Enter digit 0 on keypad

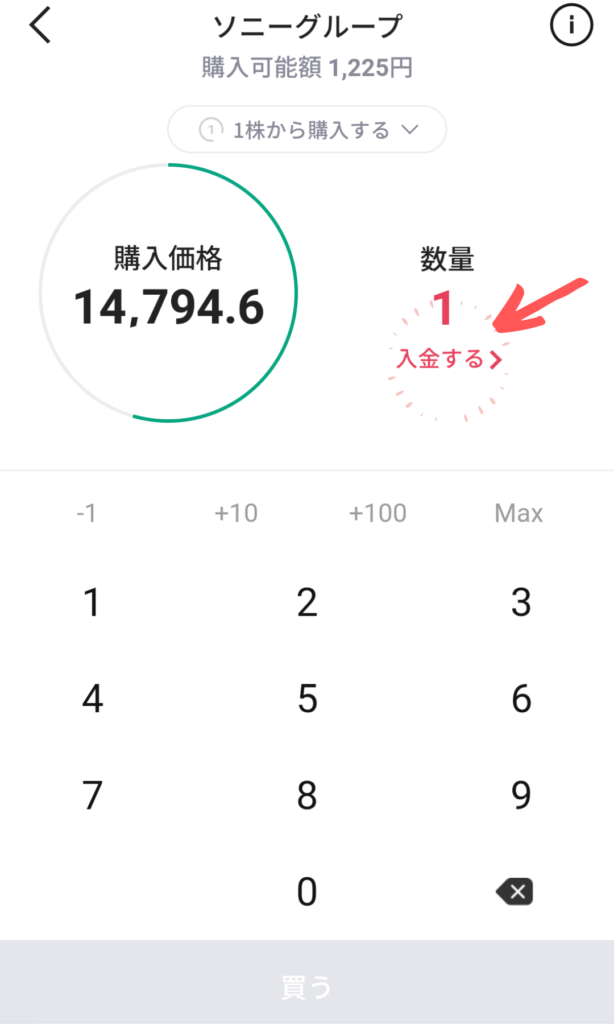coord(307,891)
